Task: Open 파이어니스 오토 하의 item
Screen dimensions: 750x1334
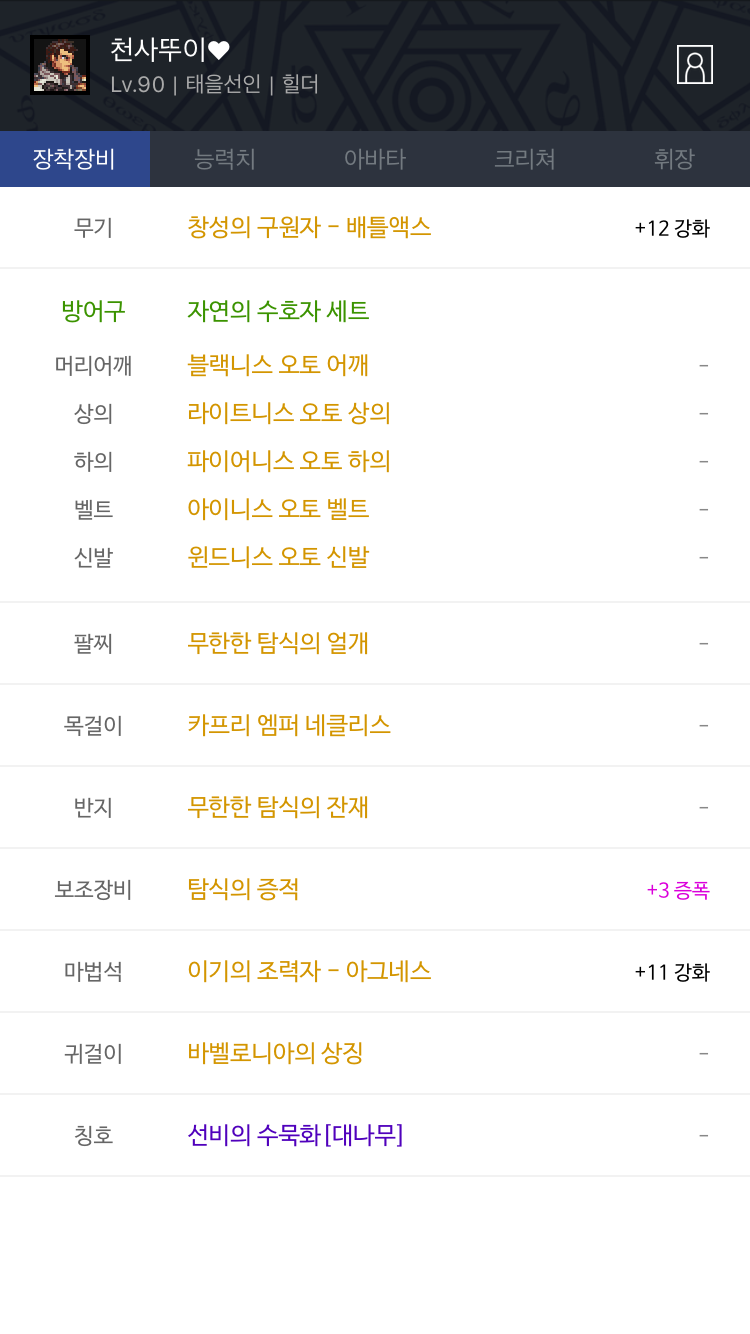Action: point(289,461)
